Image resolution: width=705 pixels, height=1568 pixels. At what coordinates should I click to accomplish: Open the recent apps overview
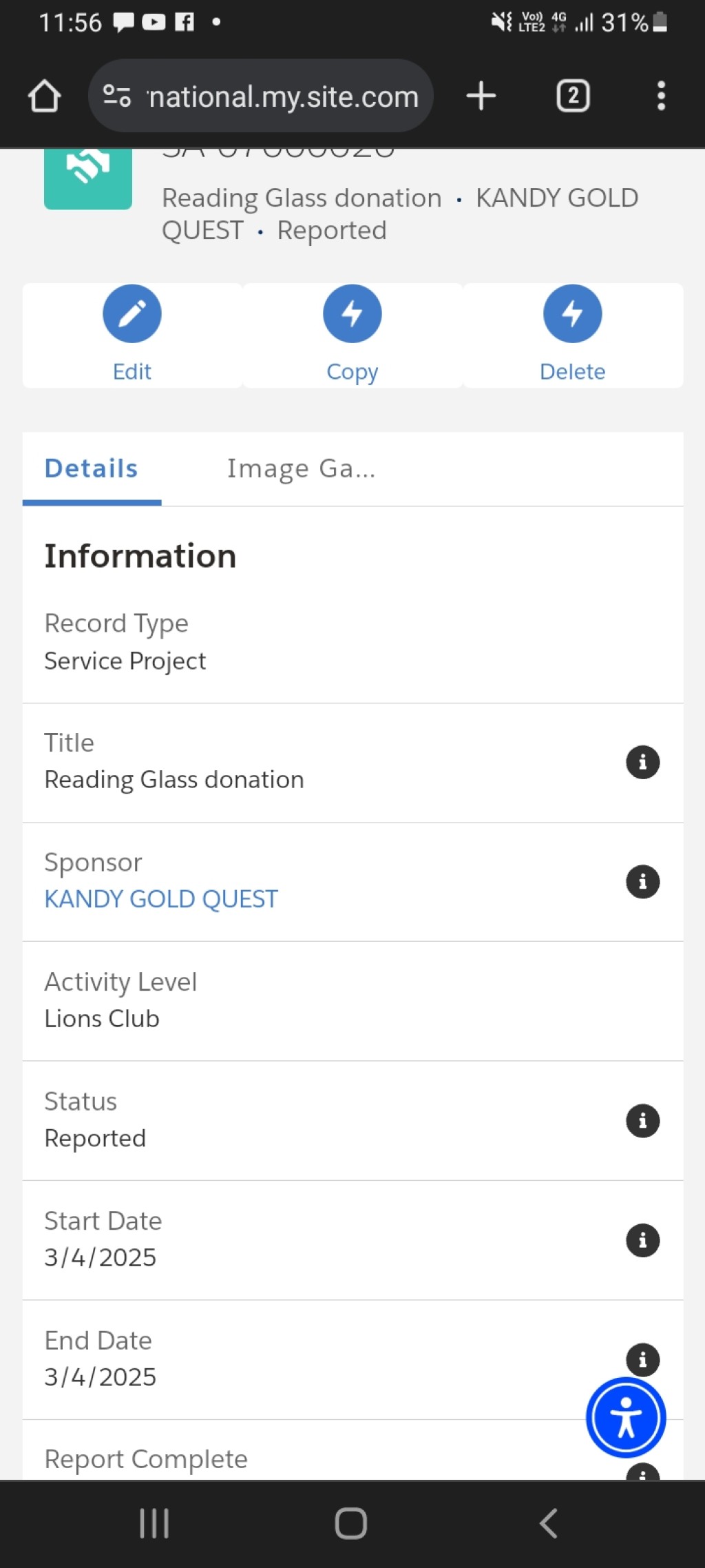[154, 1523]
